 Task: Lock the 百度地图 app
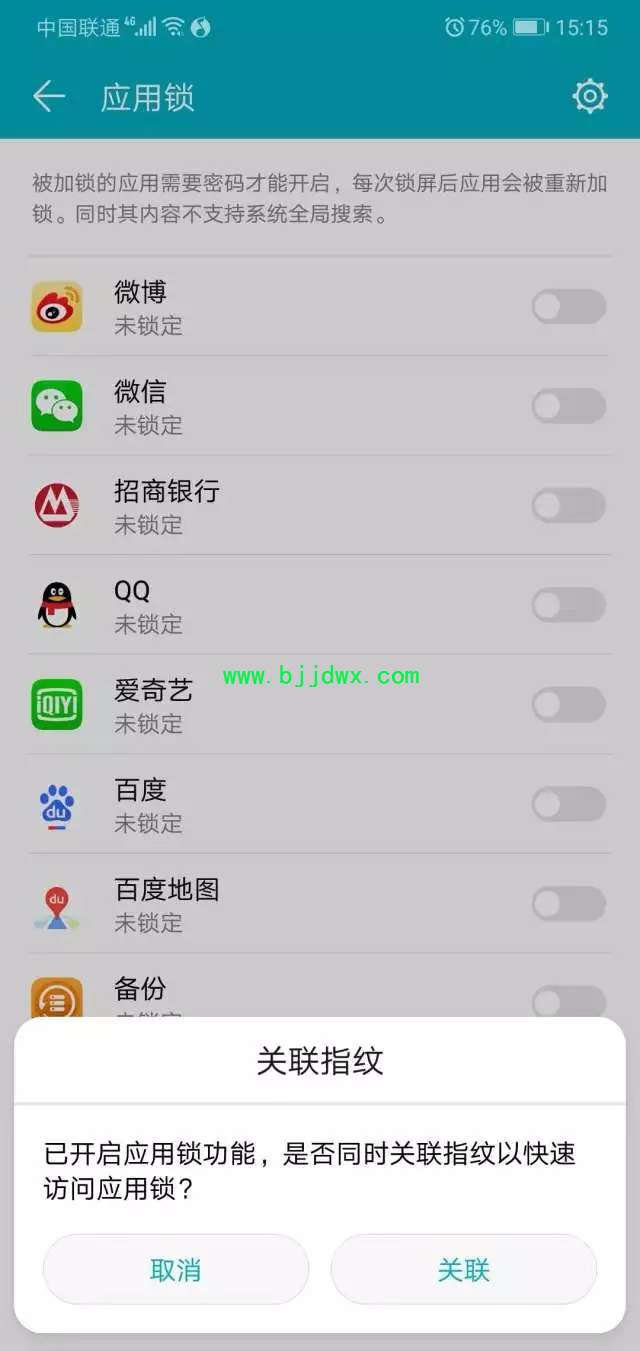569,904
